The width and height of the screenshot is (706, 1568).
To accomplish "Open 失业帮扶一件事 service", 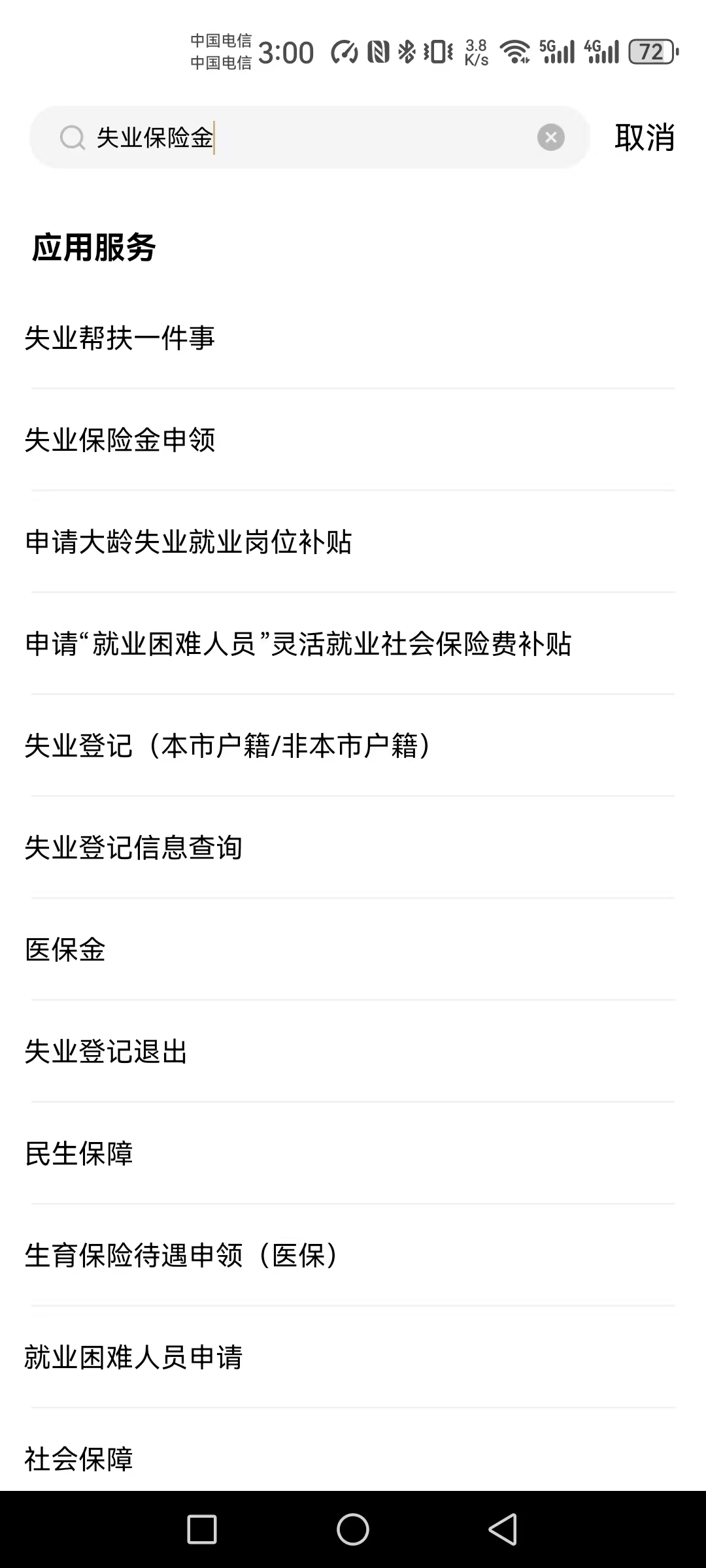I will 120,338.
